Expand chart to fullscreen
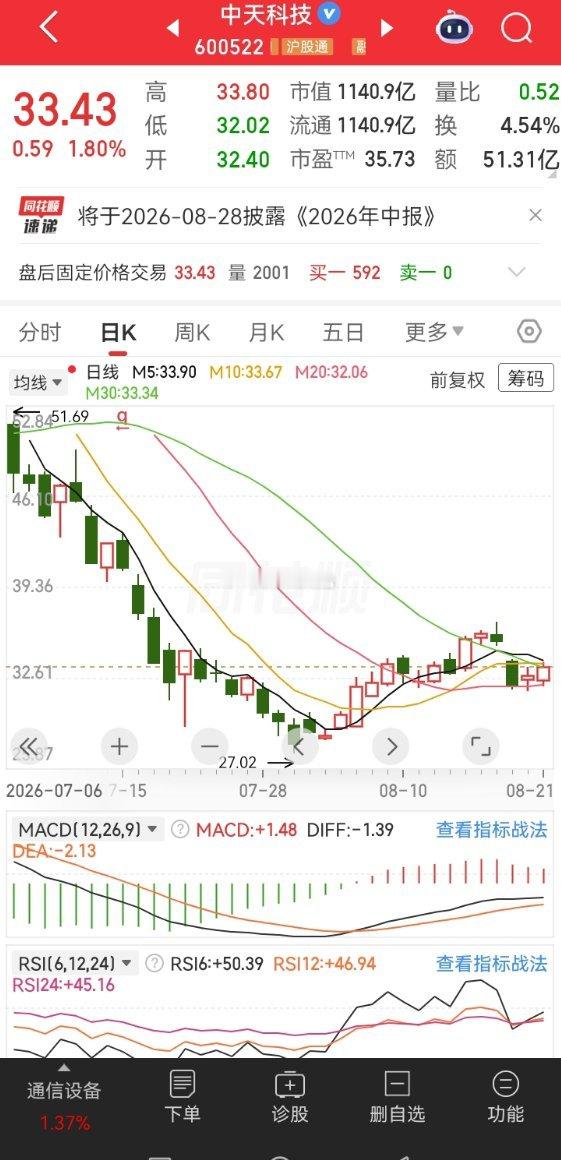This screenshot has width=561, height=1160. coord(481,746)
